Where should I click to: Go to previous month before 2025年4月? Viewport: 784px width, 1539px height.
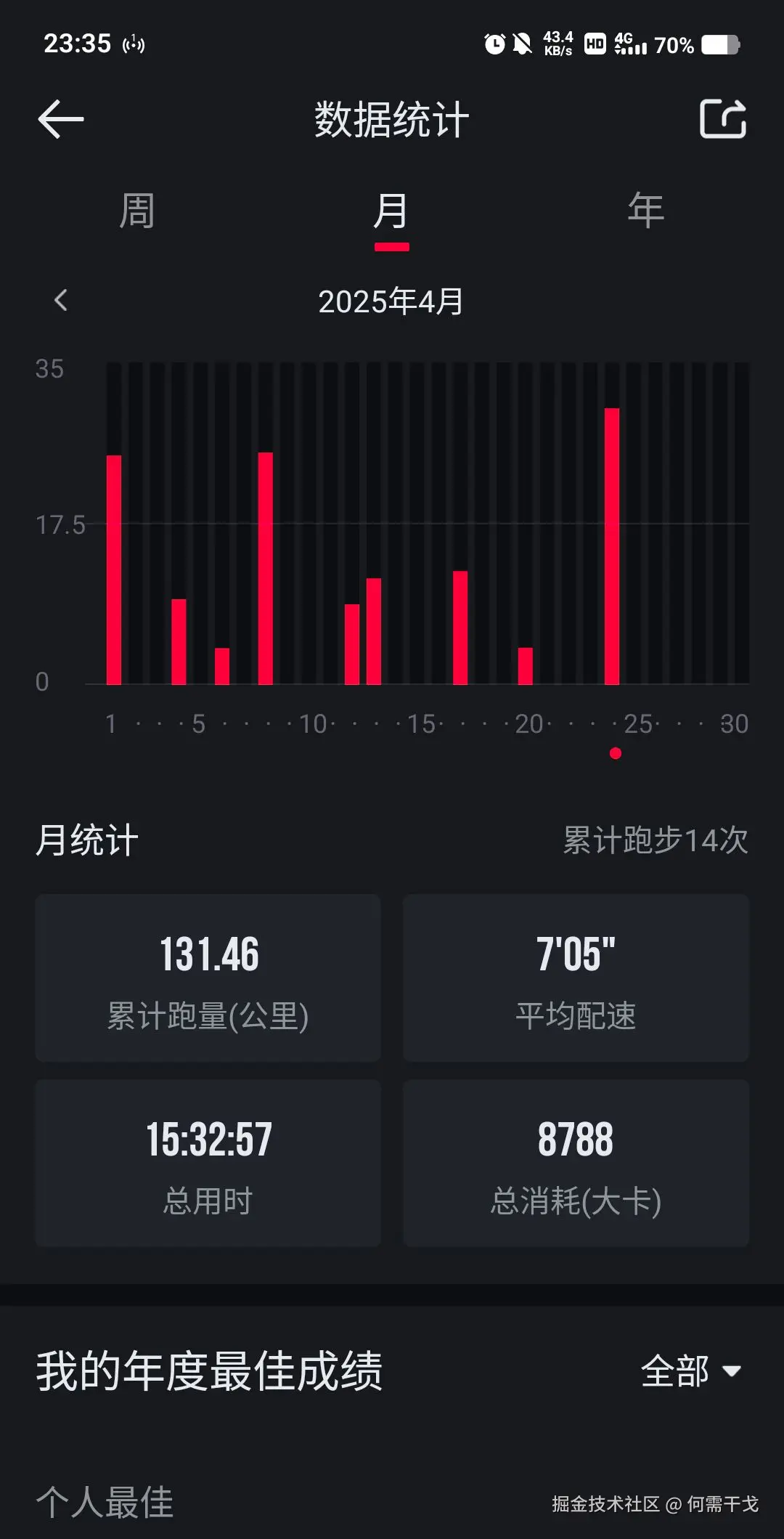61,300
